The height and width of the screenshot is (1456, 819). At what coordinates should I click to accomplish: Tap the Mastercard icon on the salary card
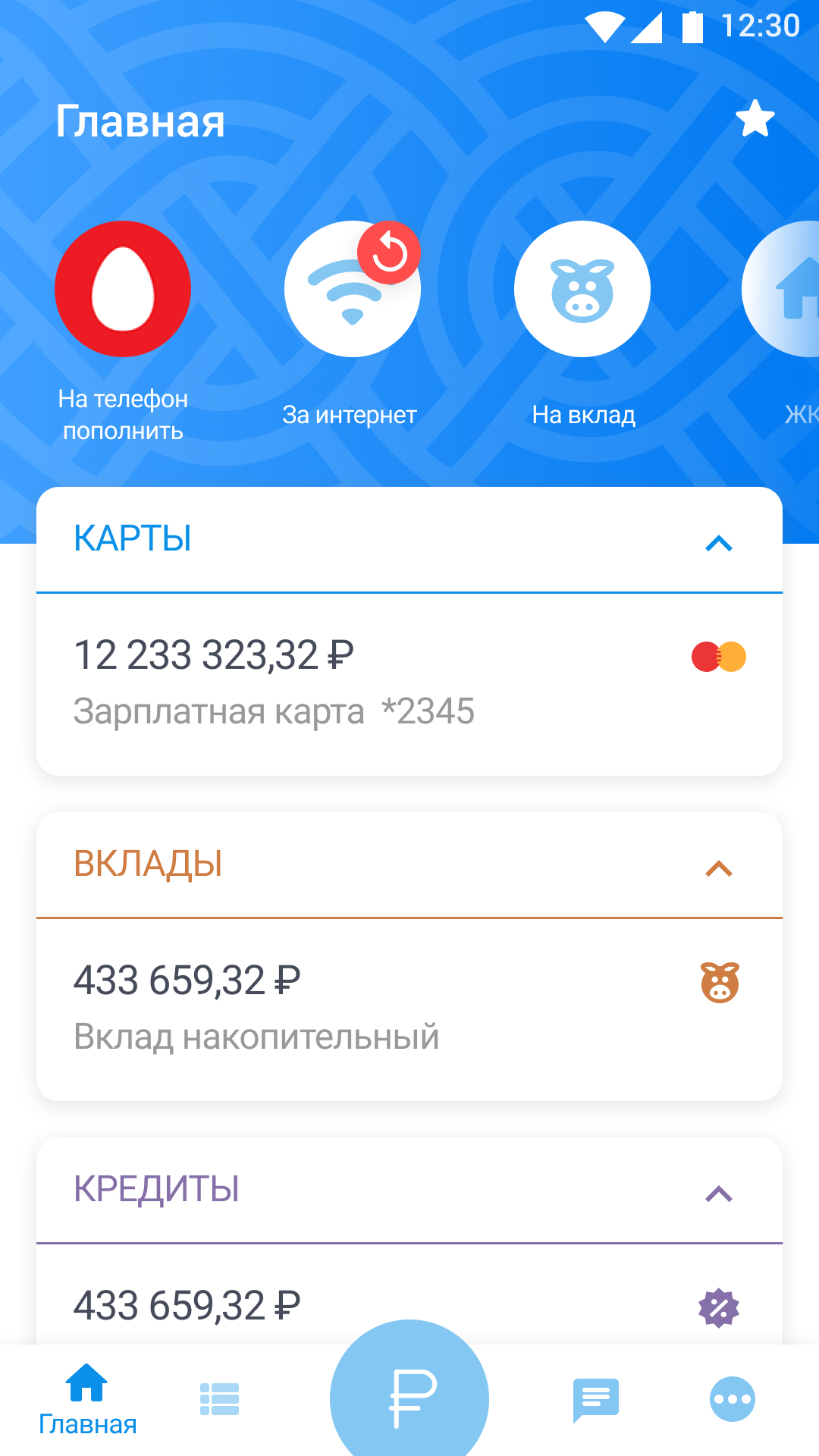(718, 656)
